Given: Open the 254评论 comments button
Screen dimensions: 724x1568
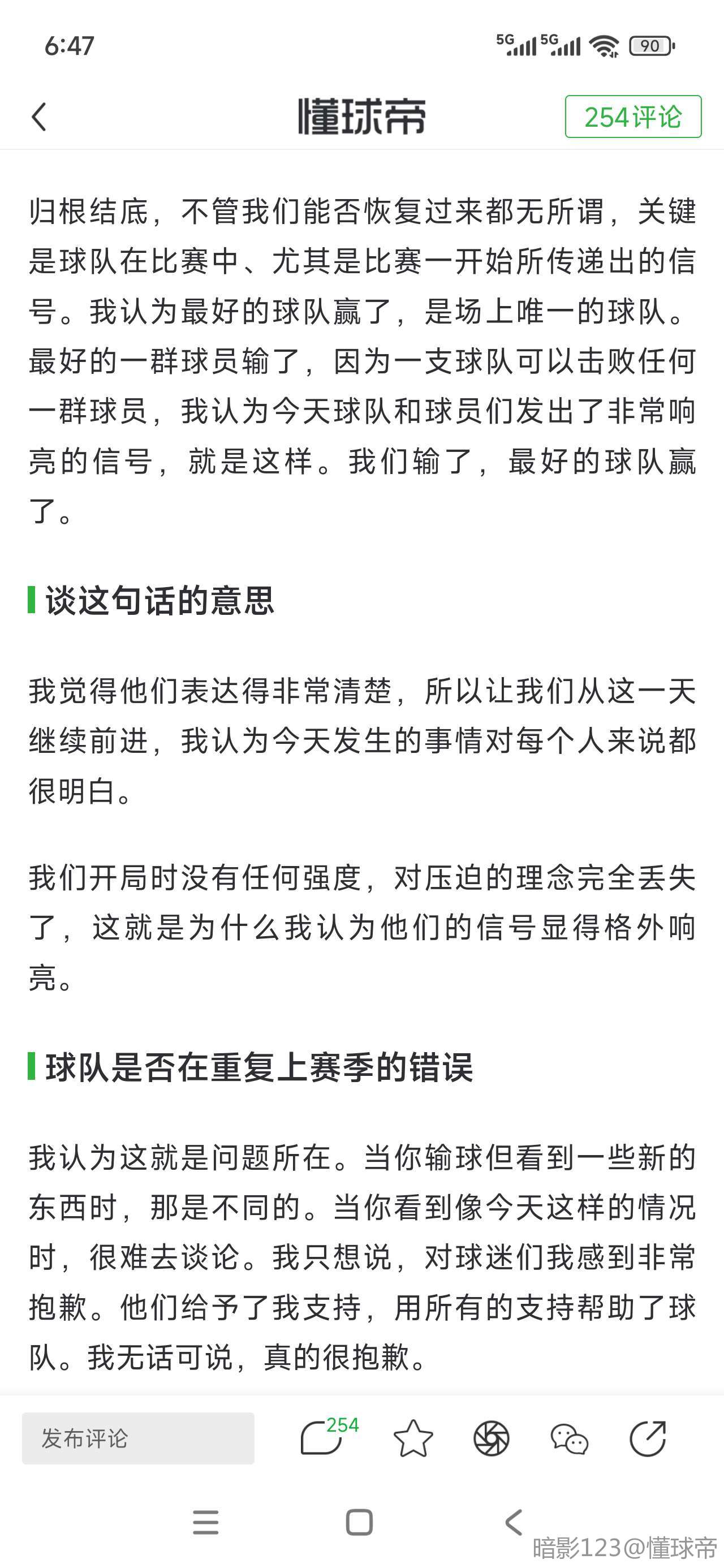Looking at the screenshot, I should coord(633,117).
